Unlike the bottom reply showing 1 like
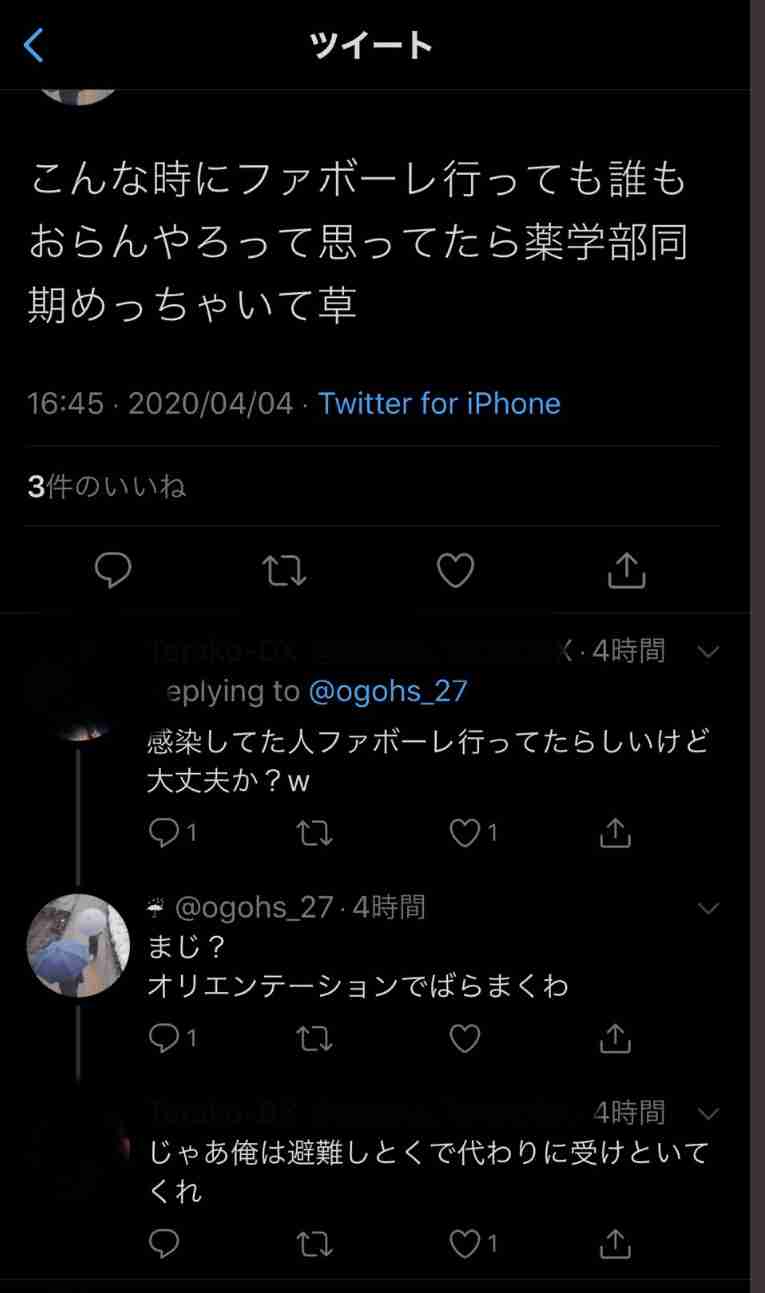 click(465, 1243)
